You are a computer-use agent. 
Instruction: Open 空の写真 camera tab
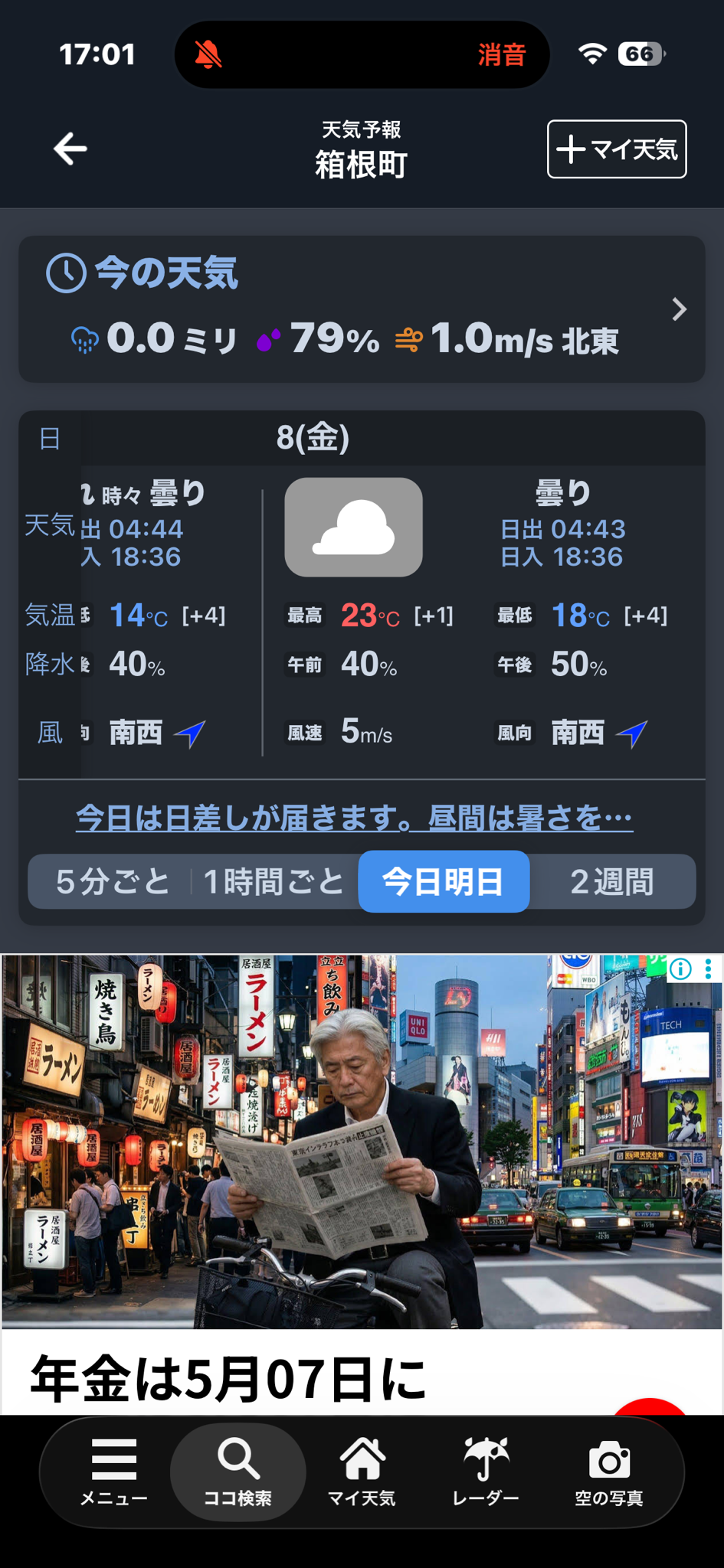609,1472
